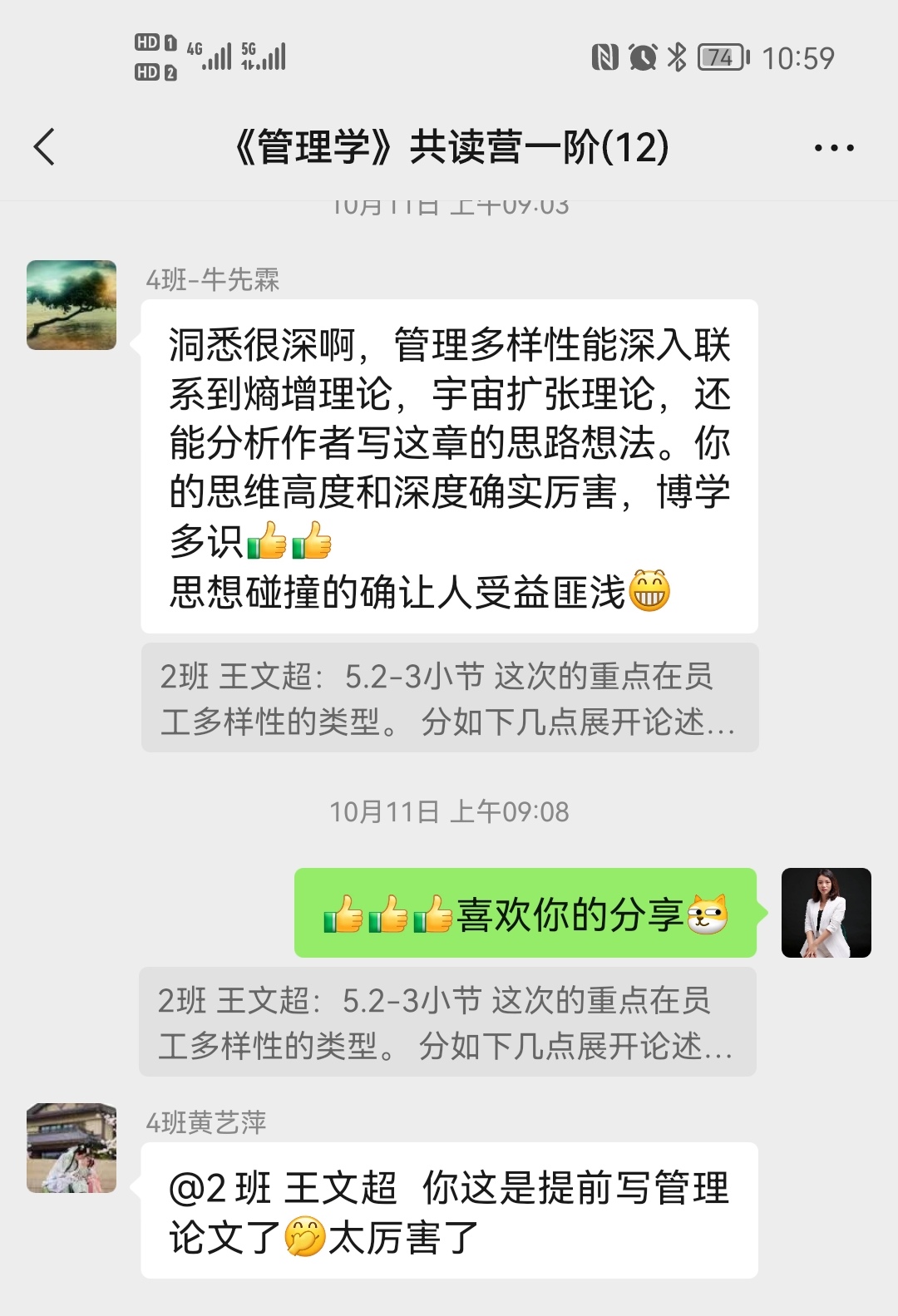Image resolution: width=898 pixels, height=1316 pixels.
Task: Go back from the group chat
Action: click(x=45, y=147)
